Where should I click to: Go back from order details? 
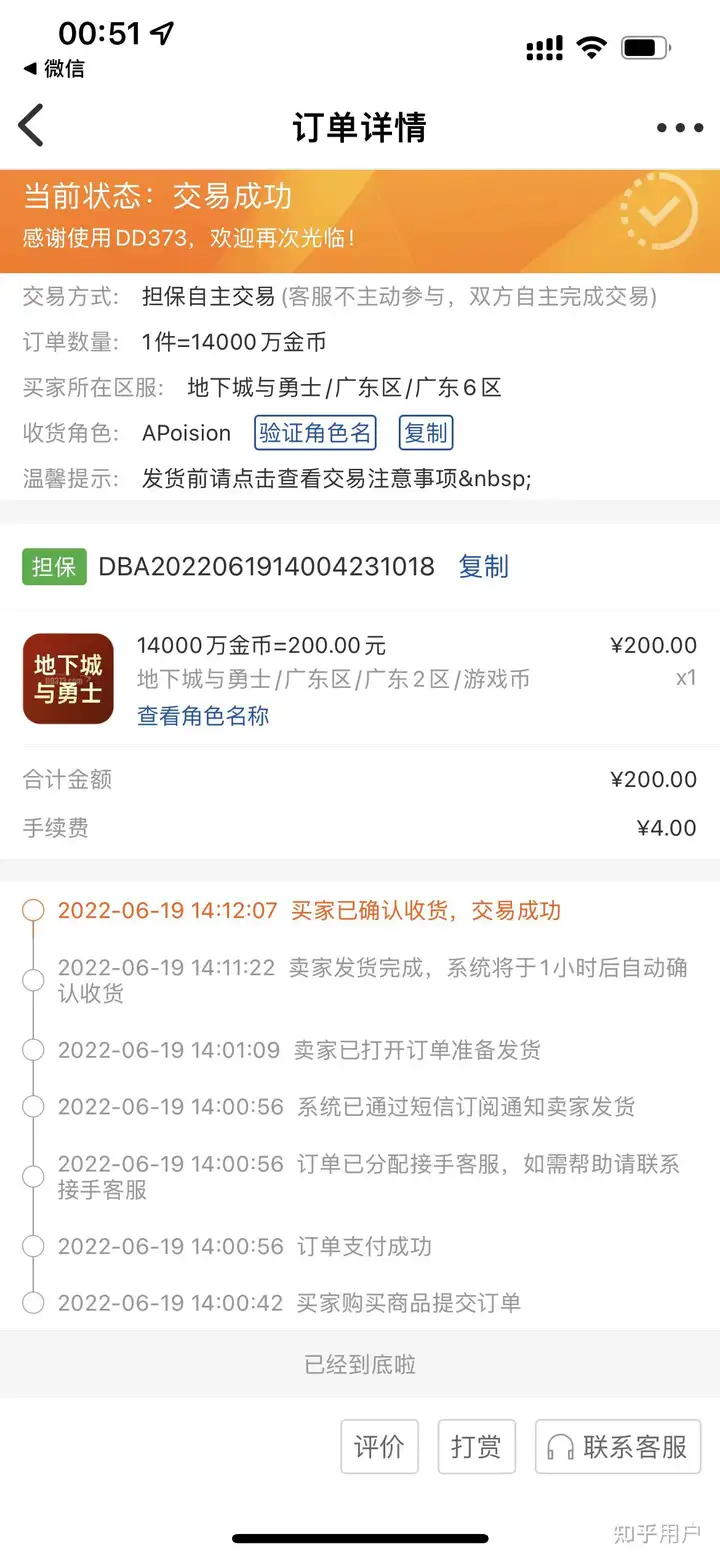pyautogui.click(x=32, y=127)
